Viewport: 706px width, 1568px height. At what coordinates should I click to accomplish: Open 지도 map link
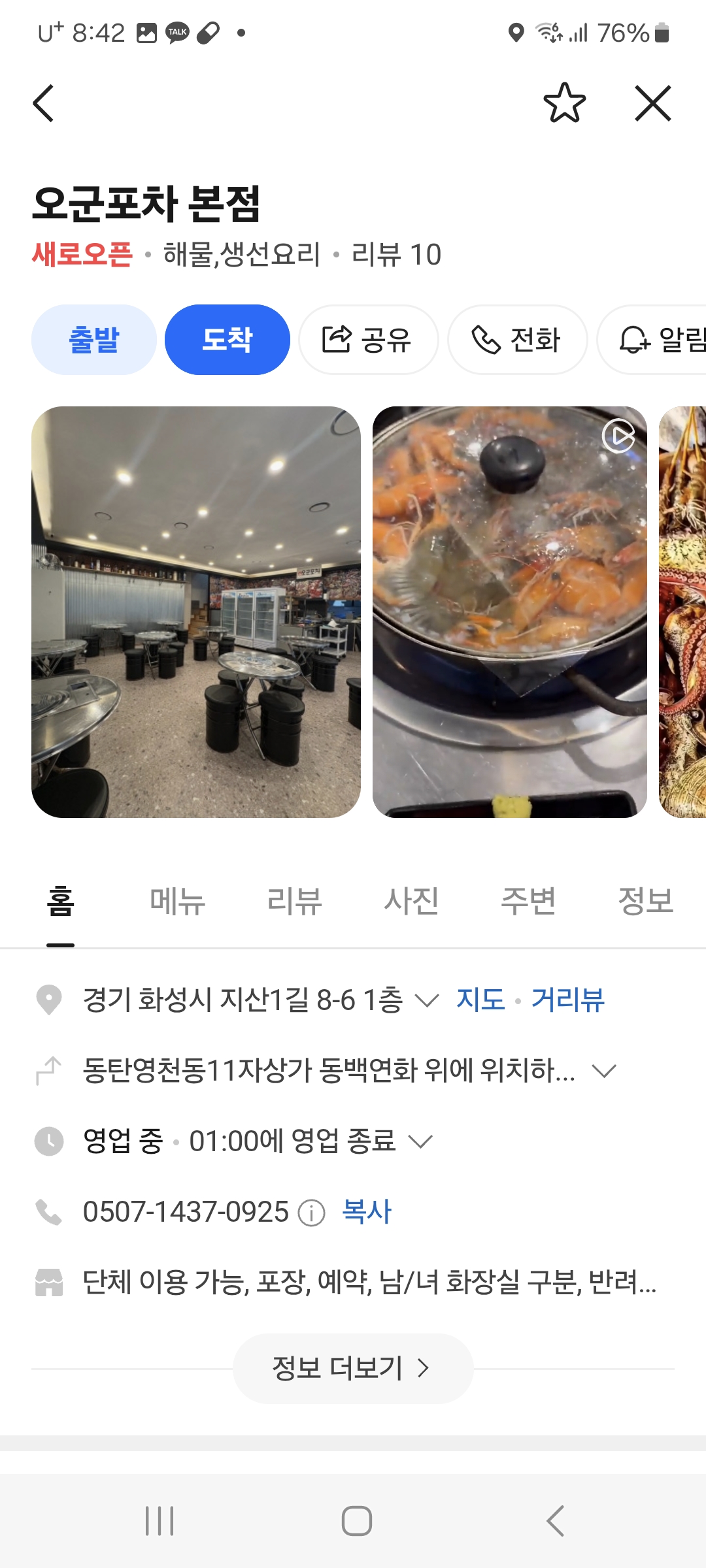click(x=480, y=1000)
